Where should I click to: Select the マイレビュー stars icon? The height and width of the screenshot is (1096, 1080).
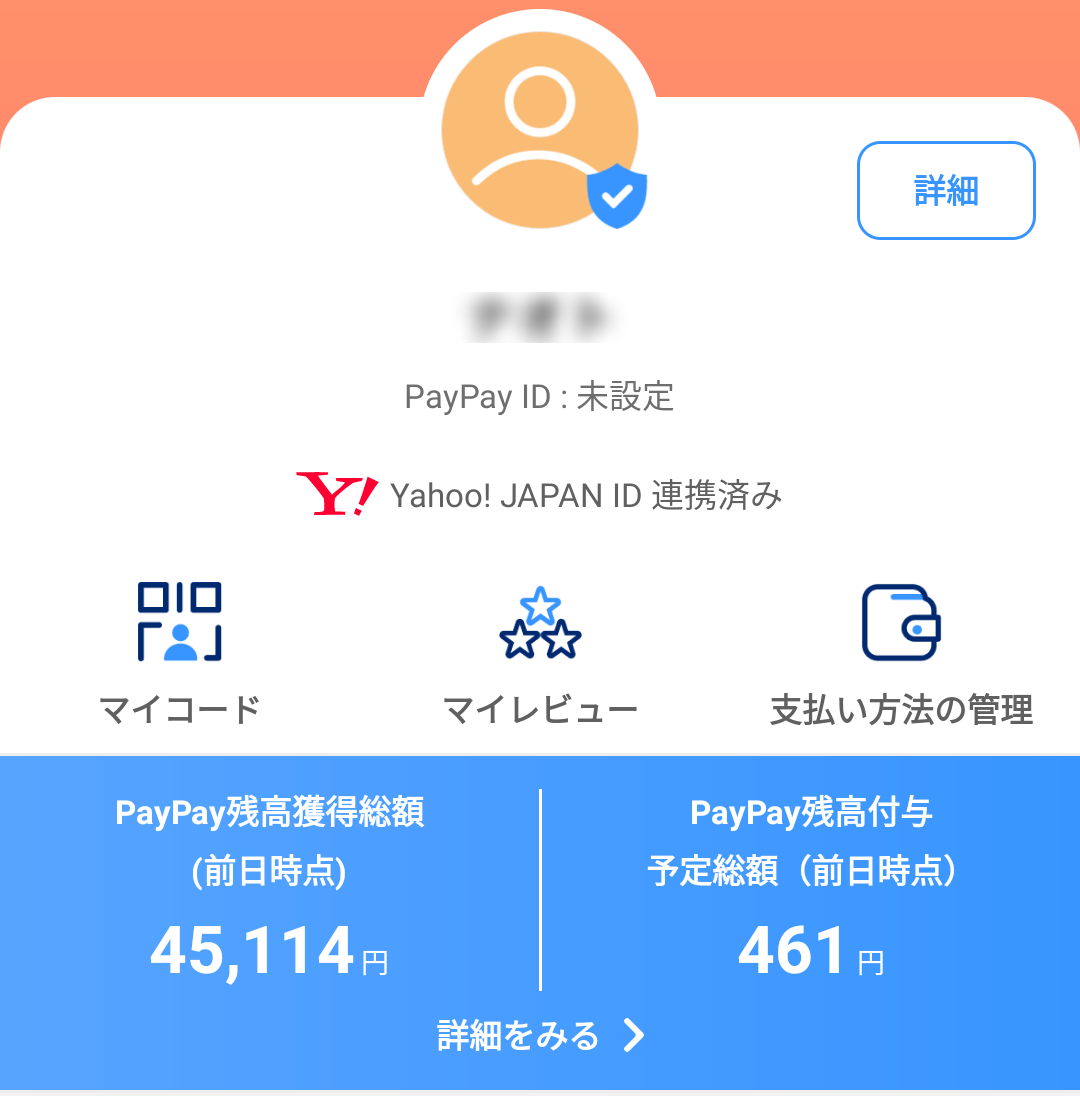tap(540, 620)
